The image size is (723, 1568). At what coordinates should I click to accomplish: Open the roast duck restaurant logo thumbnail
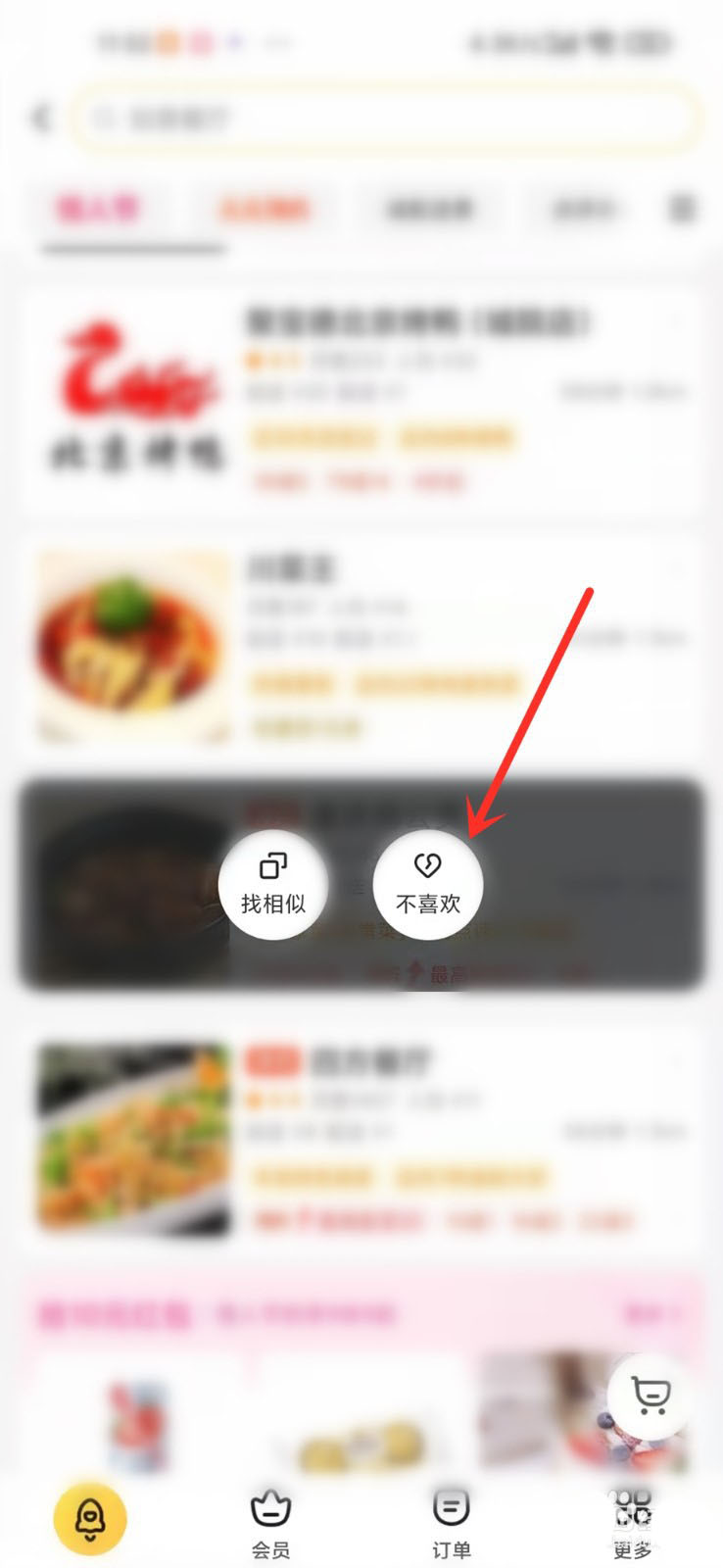(131, 393)
